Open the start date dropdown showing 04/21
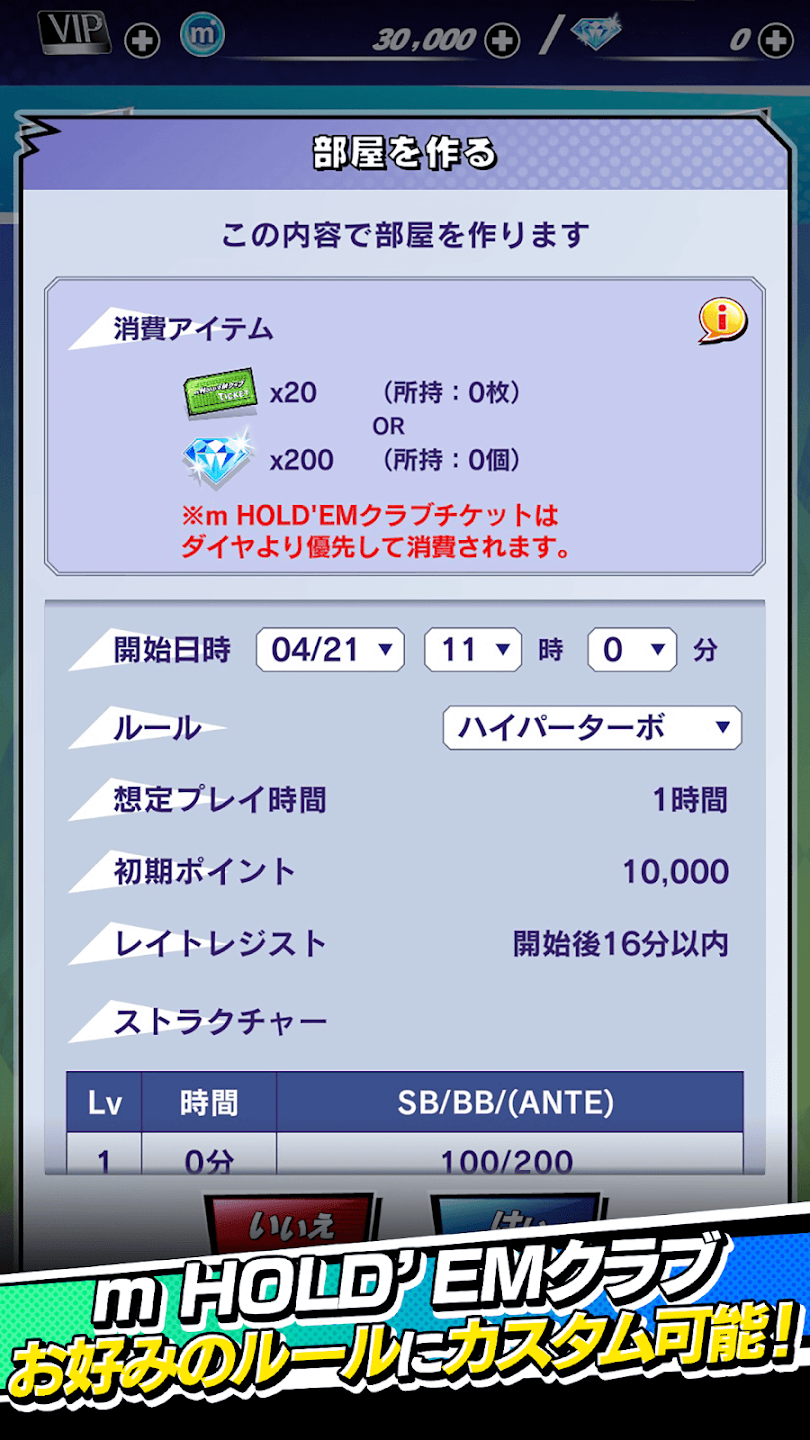 (330, 650)
